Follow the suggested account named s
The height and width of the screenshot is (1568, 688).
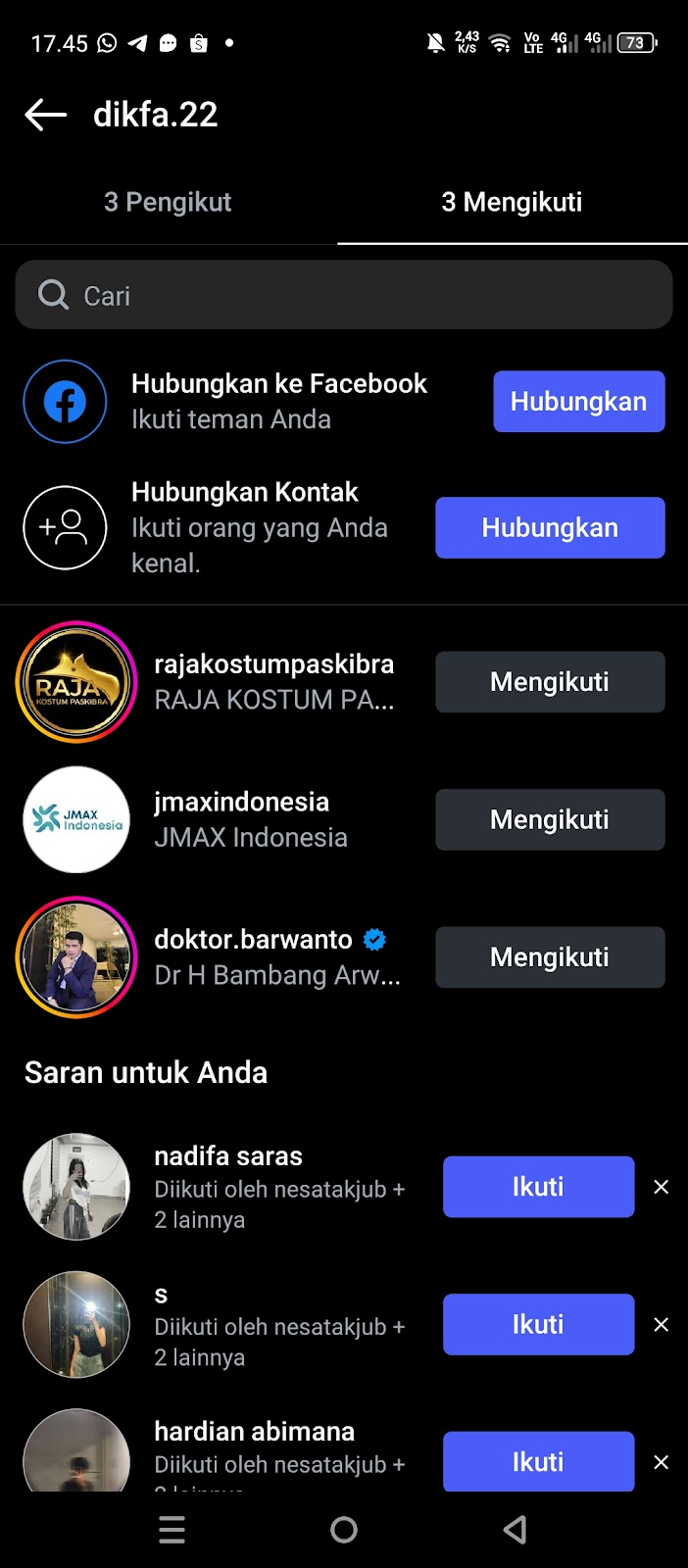point(538,1325)
